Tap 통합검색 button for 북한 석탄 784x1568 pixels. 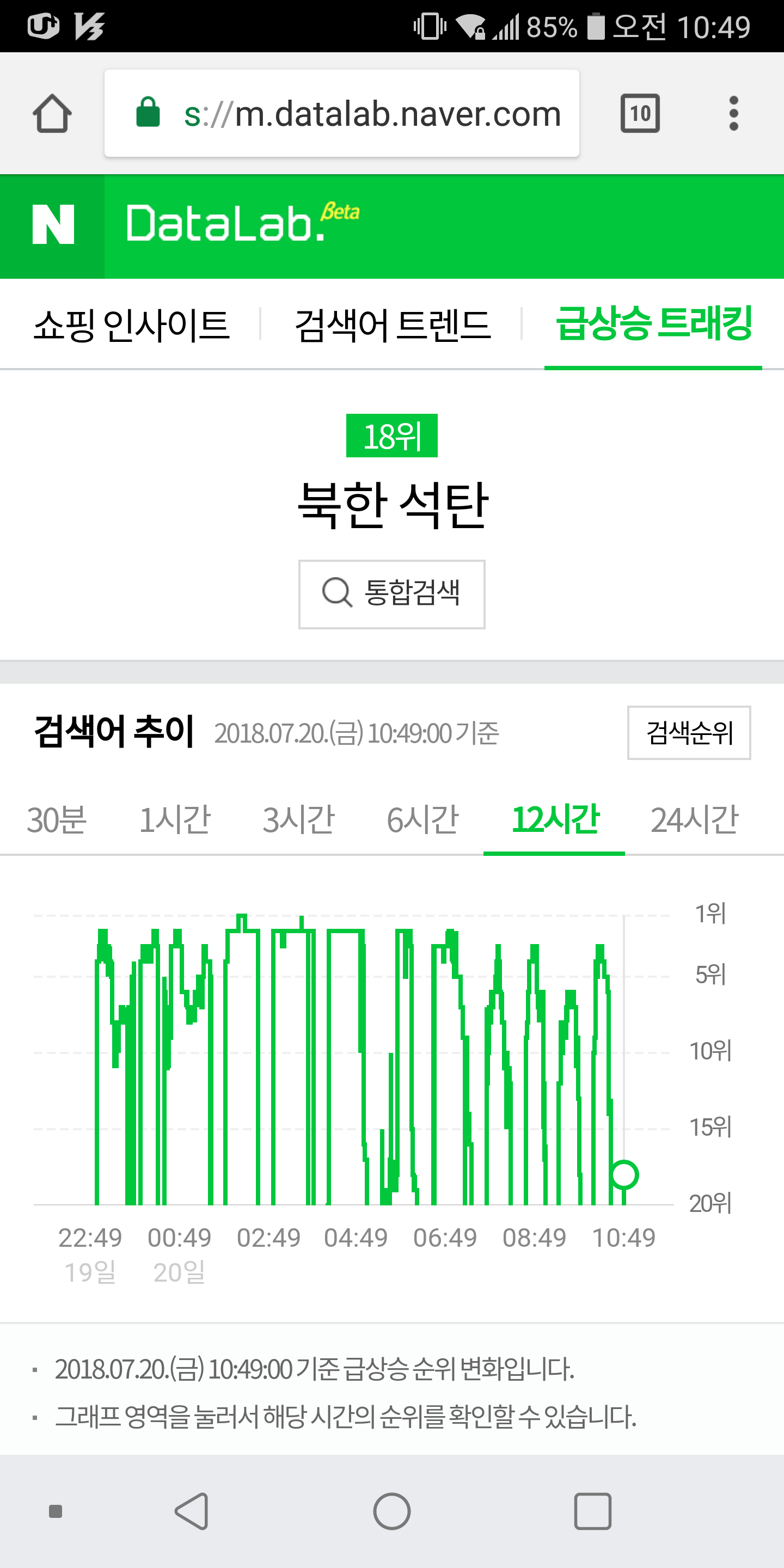coord(391,593)
